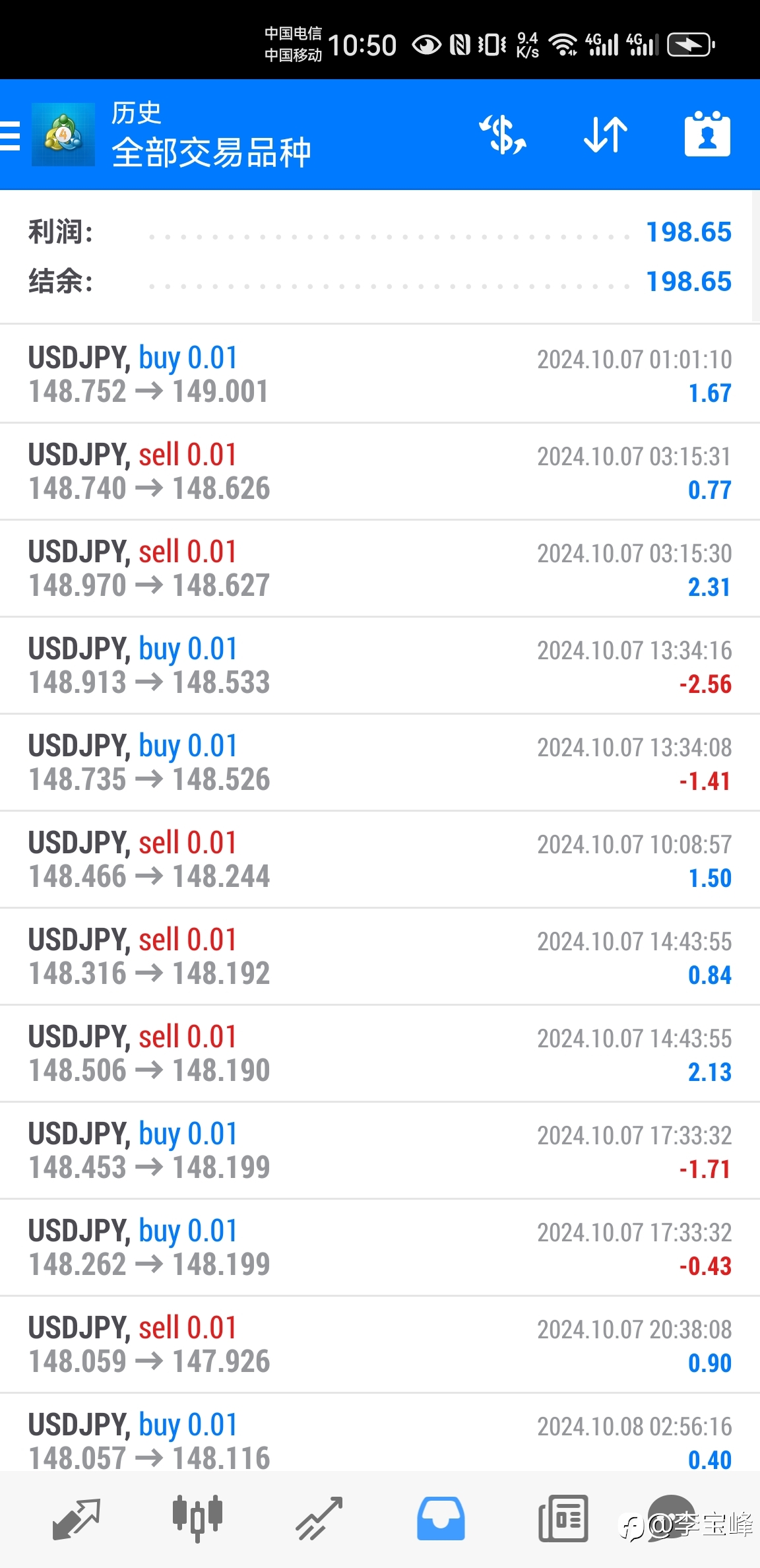The height and width of the screenshot is (1568, 760).
Task: Open the USDJPY sell trade closed at 20:38:08
Action: [380, 1344]
